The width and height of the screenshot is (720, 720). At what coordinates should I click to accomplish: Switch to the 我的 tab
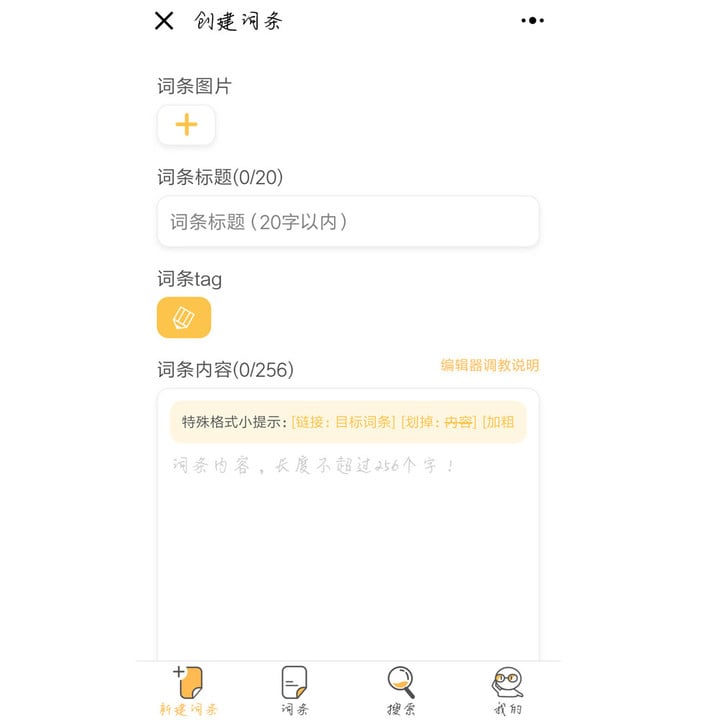507,691
